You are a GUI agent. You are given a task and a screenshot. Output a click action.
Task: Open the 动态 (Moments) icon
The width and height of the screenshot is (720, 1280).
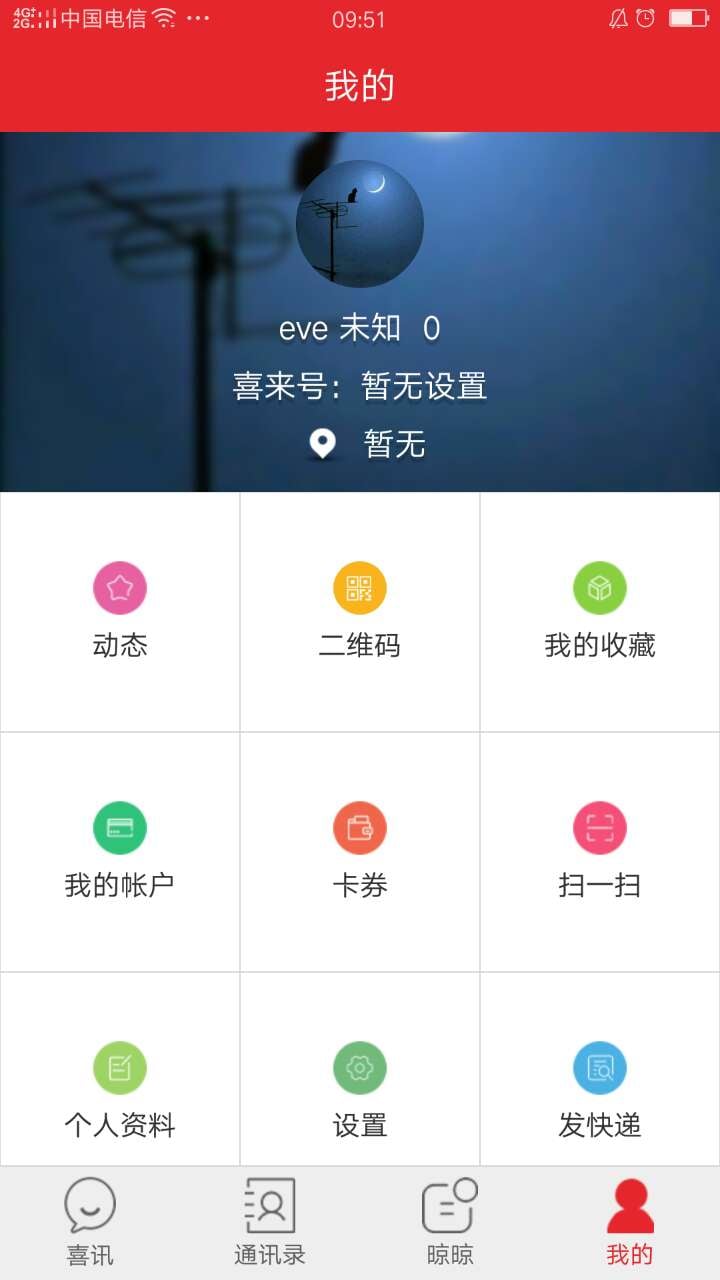(x=120, y=589)
